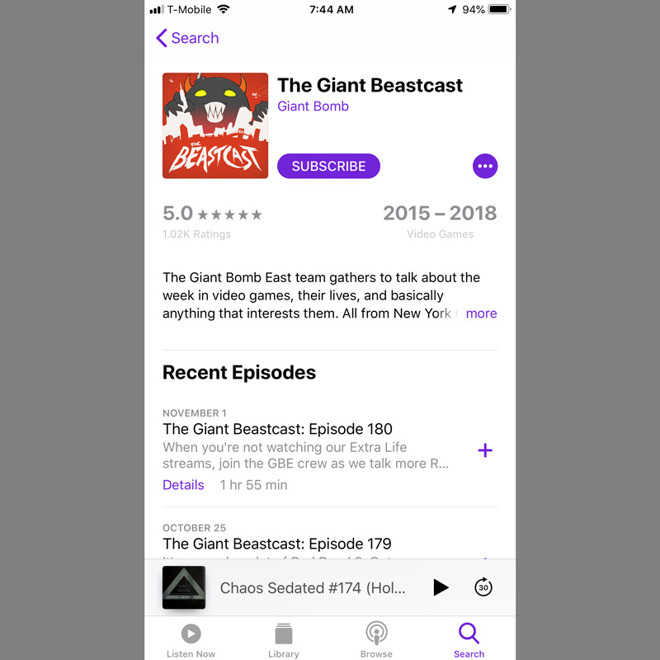
Task: Select the Search tab
Action: pyautogui.click(x=468, y=640)
